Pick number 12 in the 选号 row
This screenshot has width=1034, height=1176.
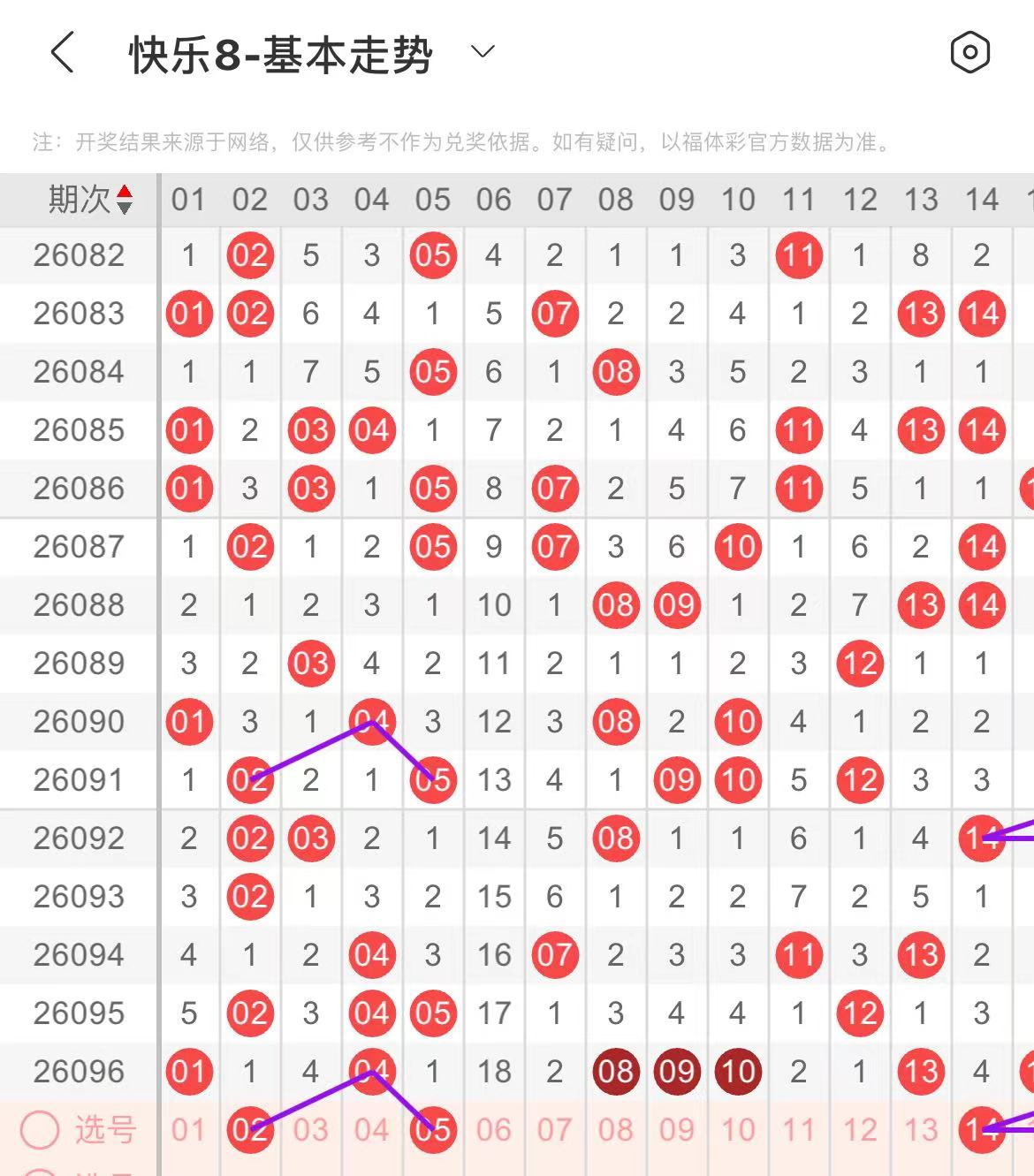pos(859,1130)
